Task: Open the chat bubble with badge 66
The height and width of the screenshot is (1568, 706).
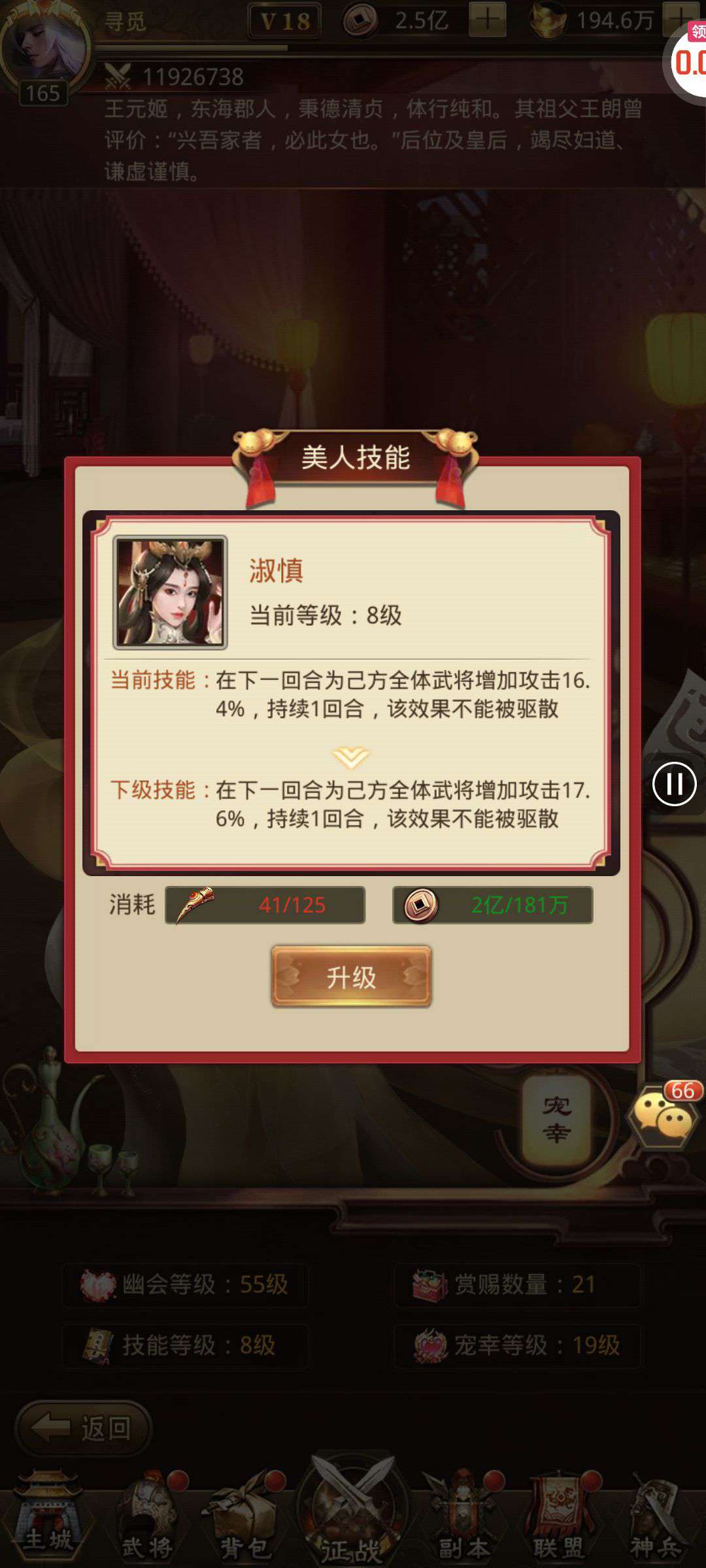Action: [x=662, y=1115]
